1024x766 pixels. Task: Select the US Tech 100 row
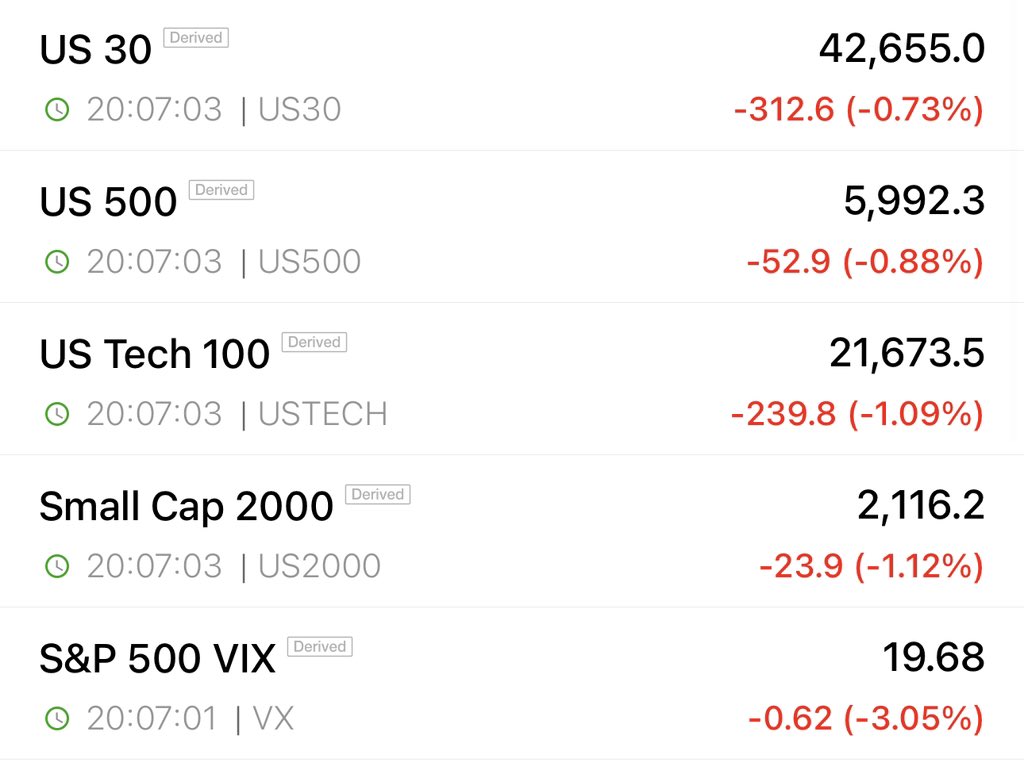(x=512, y=379)
